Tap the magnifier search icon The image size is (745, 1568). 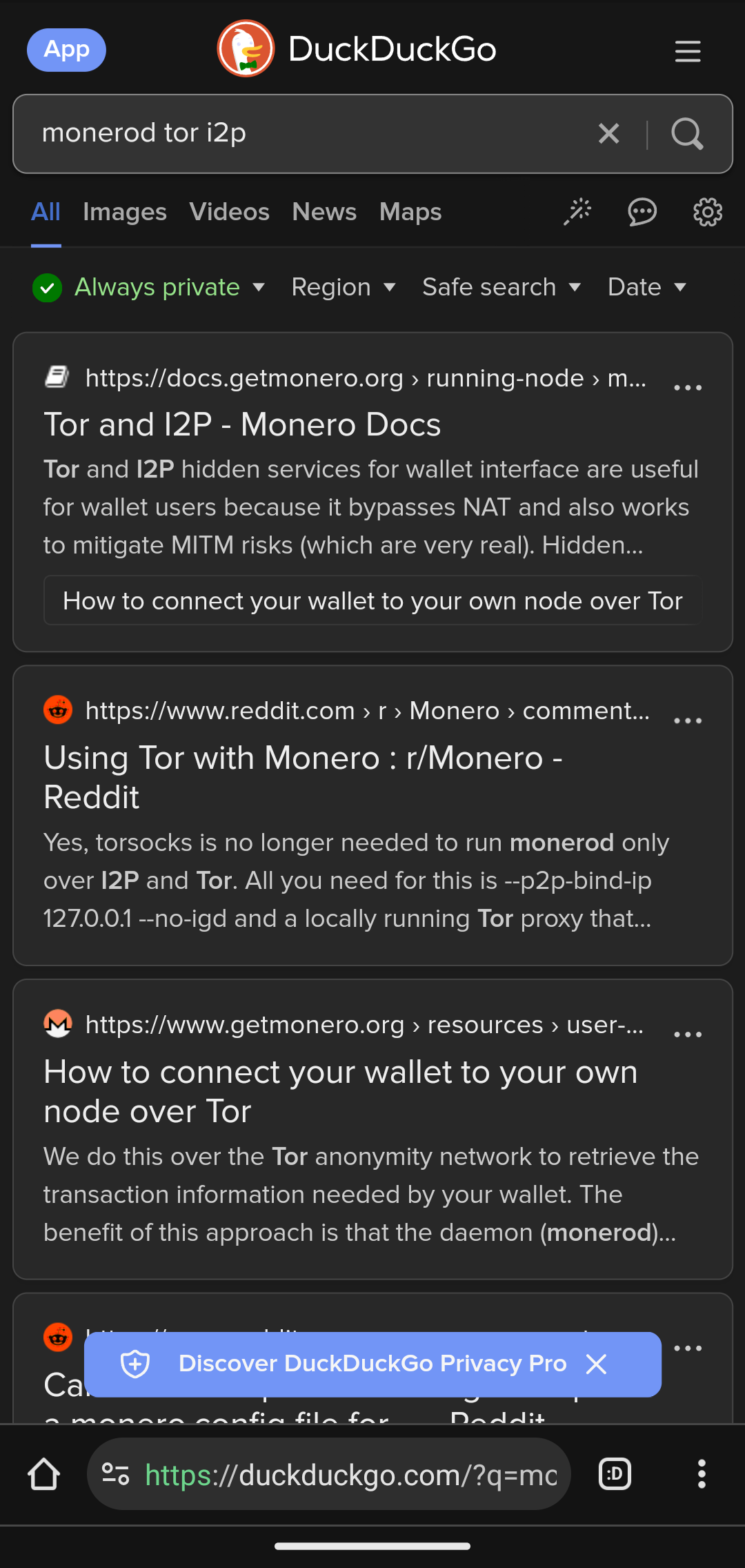(687, 133)
